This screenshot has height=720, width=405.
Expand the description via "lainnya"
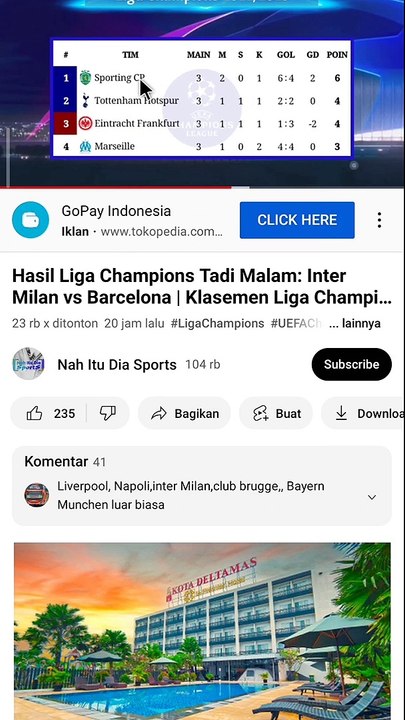355,323
